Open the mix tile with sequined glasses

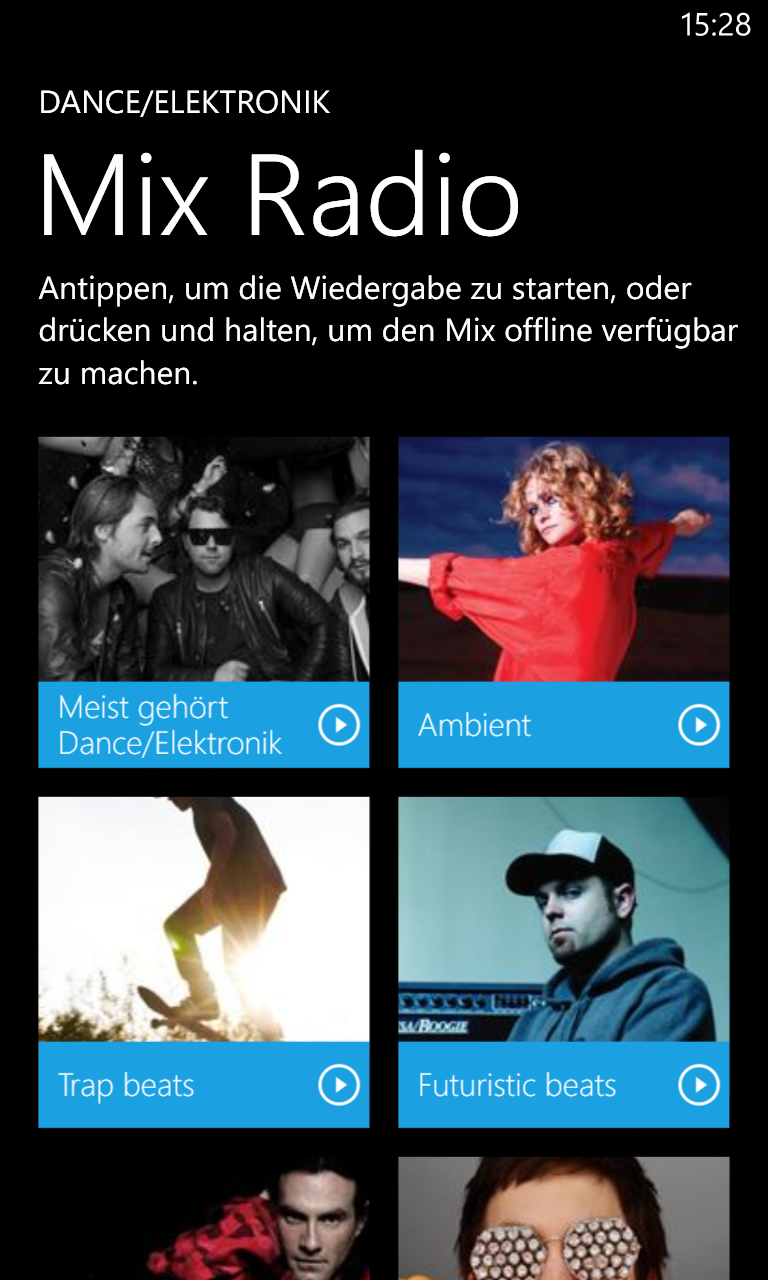[564, 1218]
